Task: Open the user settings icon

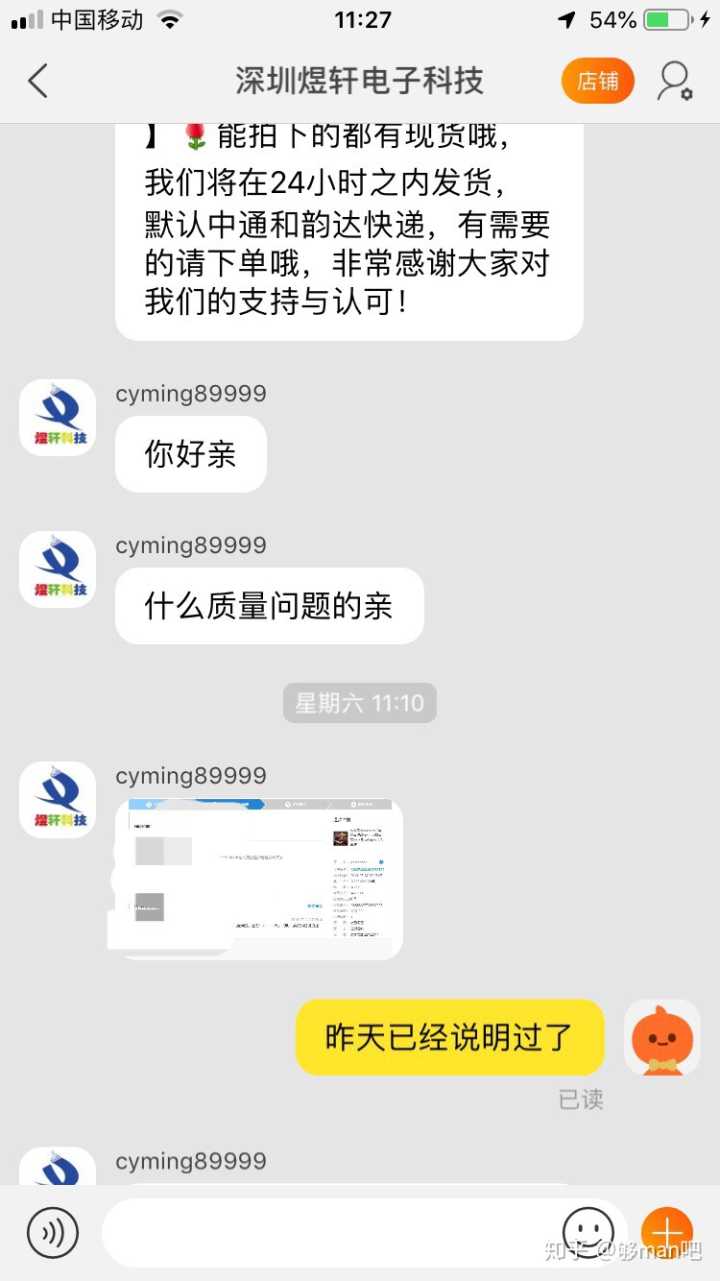Action: point(674,81)
